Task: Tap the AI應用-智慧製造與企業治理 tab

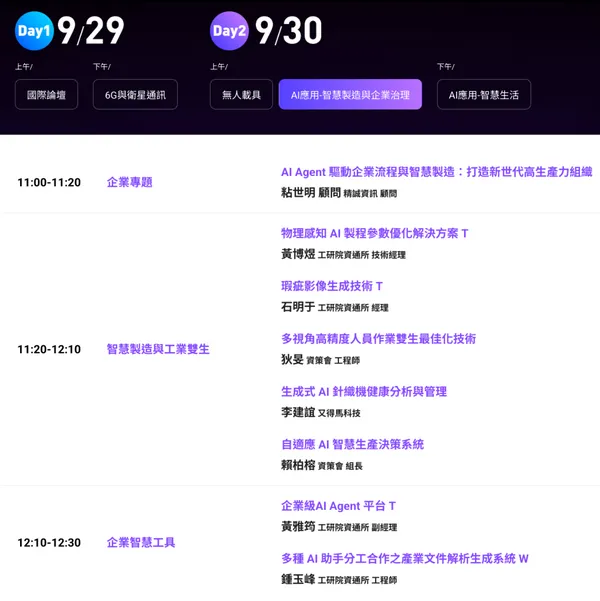Action: [350, 95]
